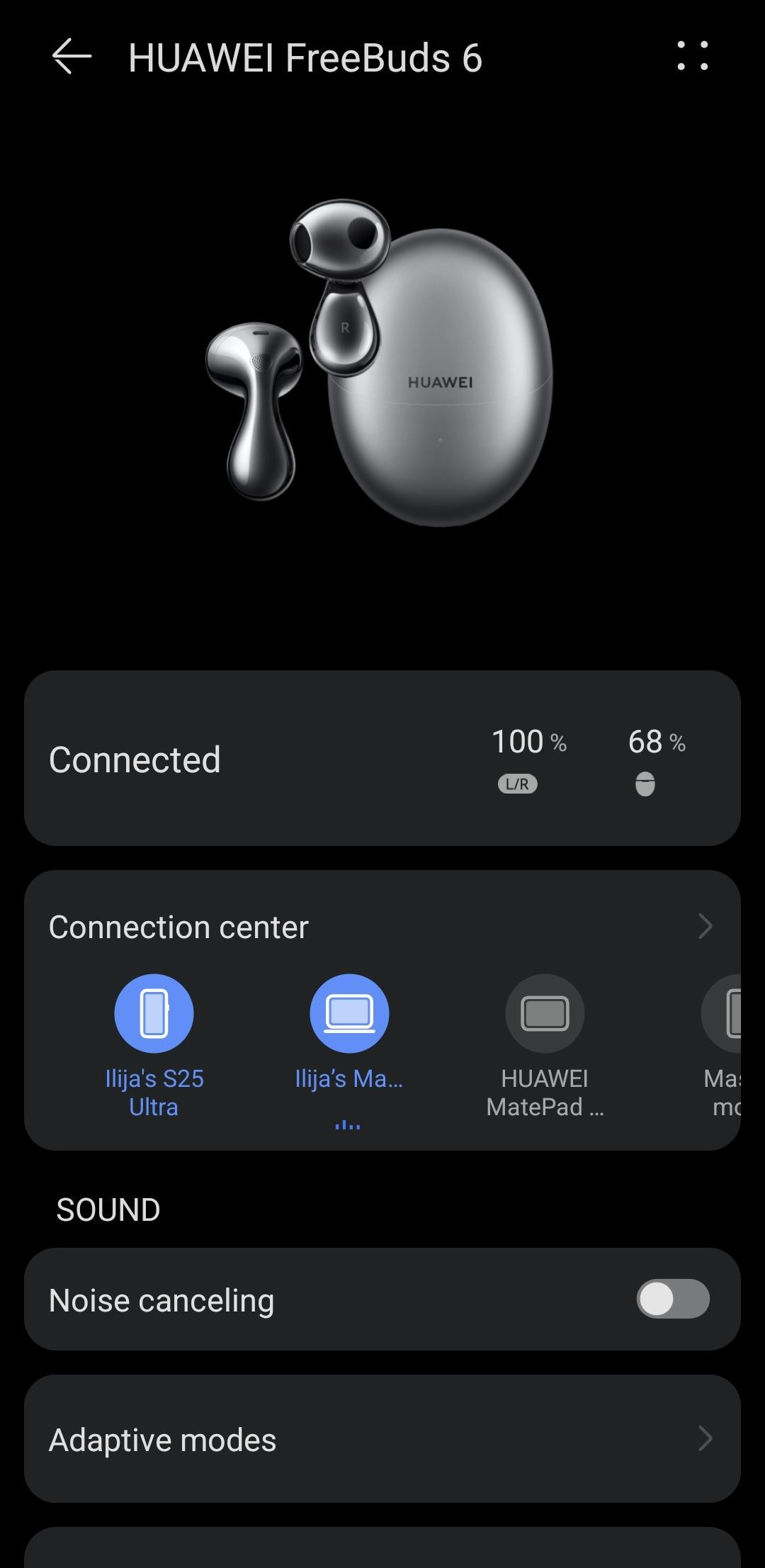Select Ilija's S25 Ultra device

point(154,1047)
